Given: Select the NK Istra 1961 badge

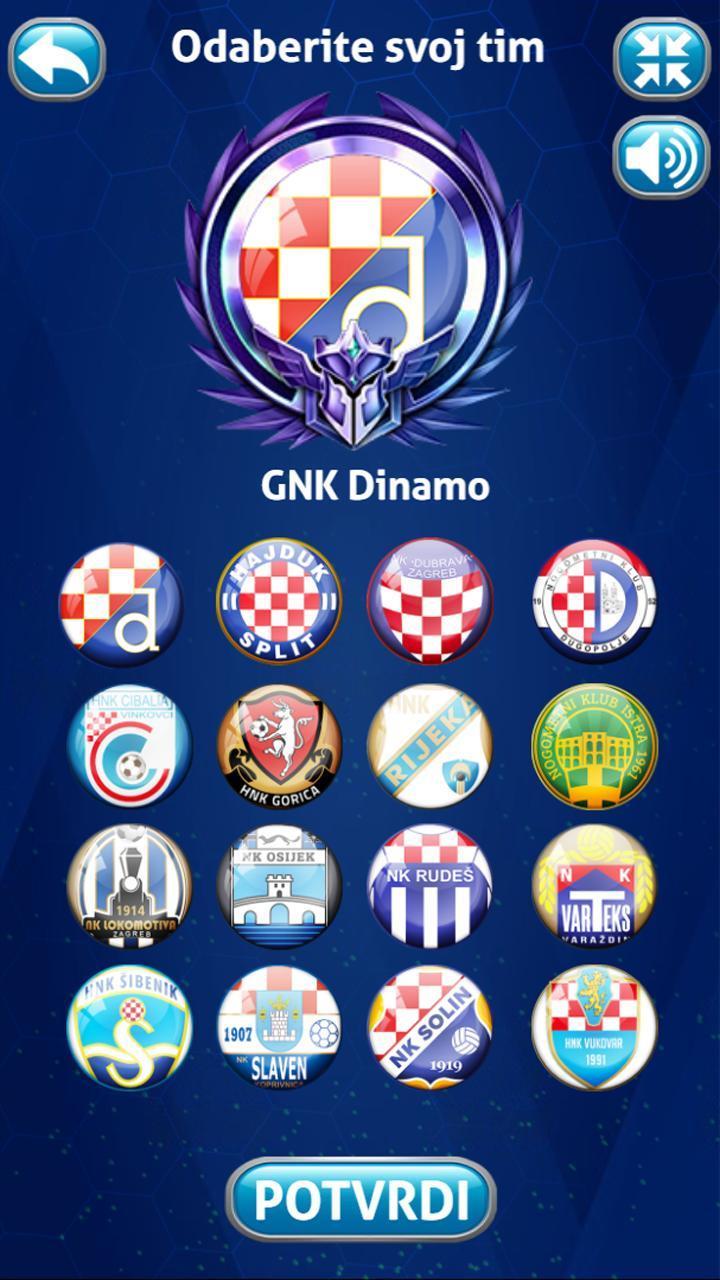Looking at the screenshot, I should [594, 745].
